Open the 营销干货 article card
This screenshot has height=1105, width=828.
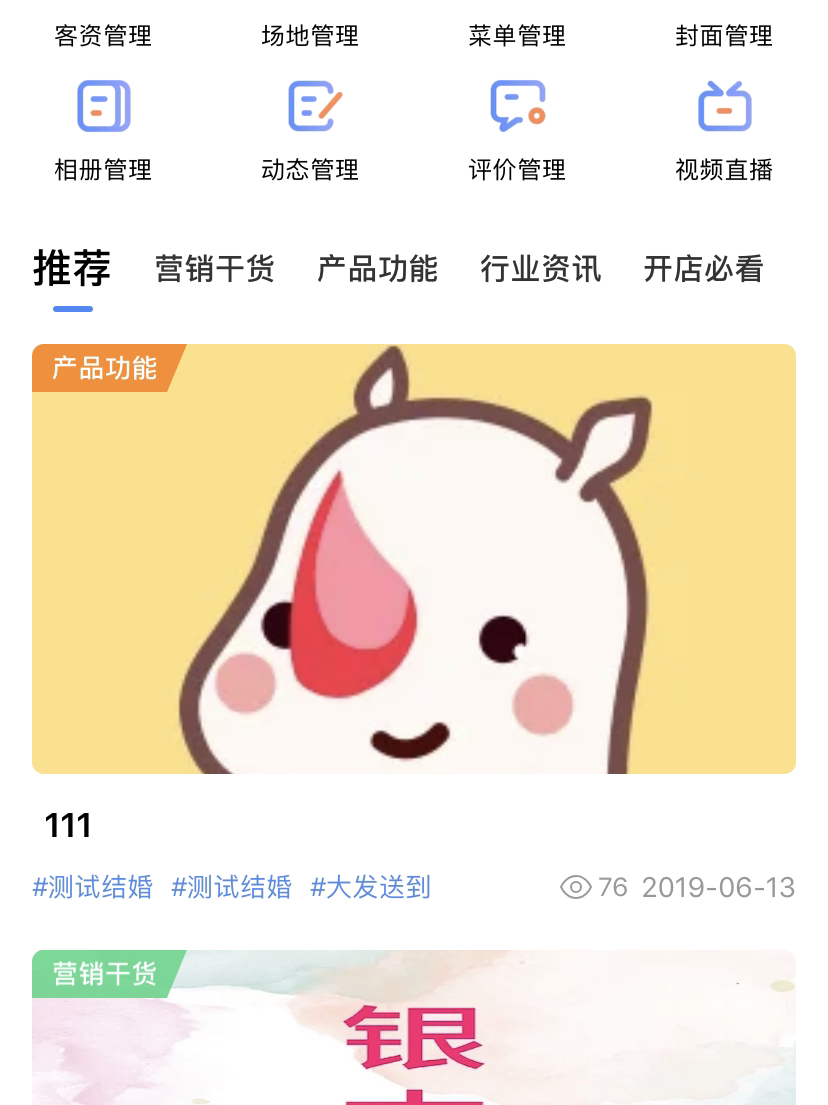coord(414,1030)
